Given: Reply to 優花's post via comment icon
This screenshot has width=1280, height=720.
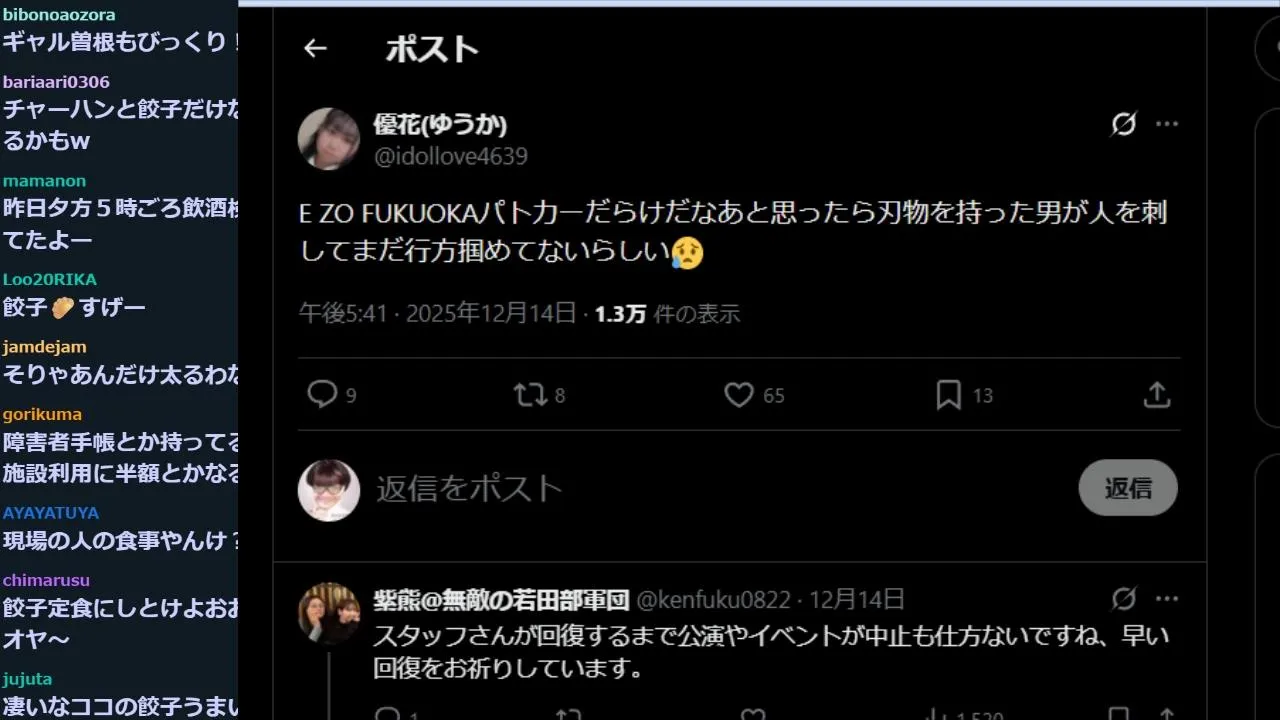Looking at the screenshot, I should [322, 395].
